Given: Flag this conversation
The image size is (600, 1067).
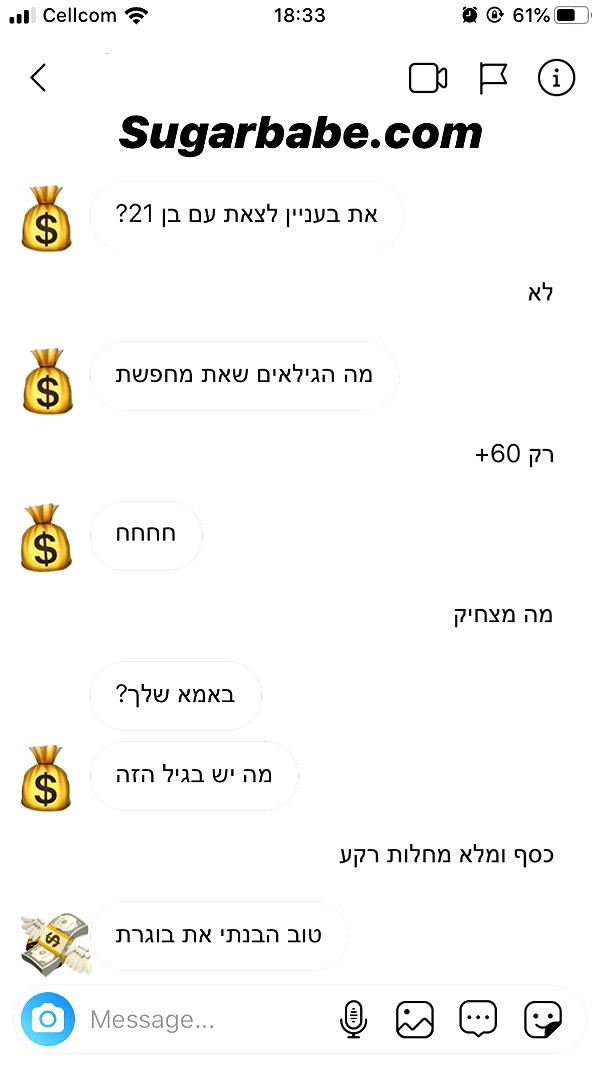Looking at the screenshot, I should click(493, 78).
